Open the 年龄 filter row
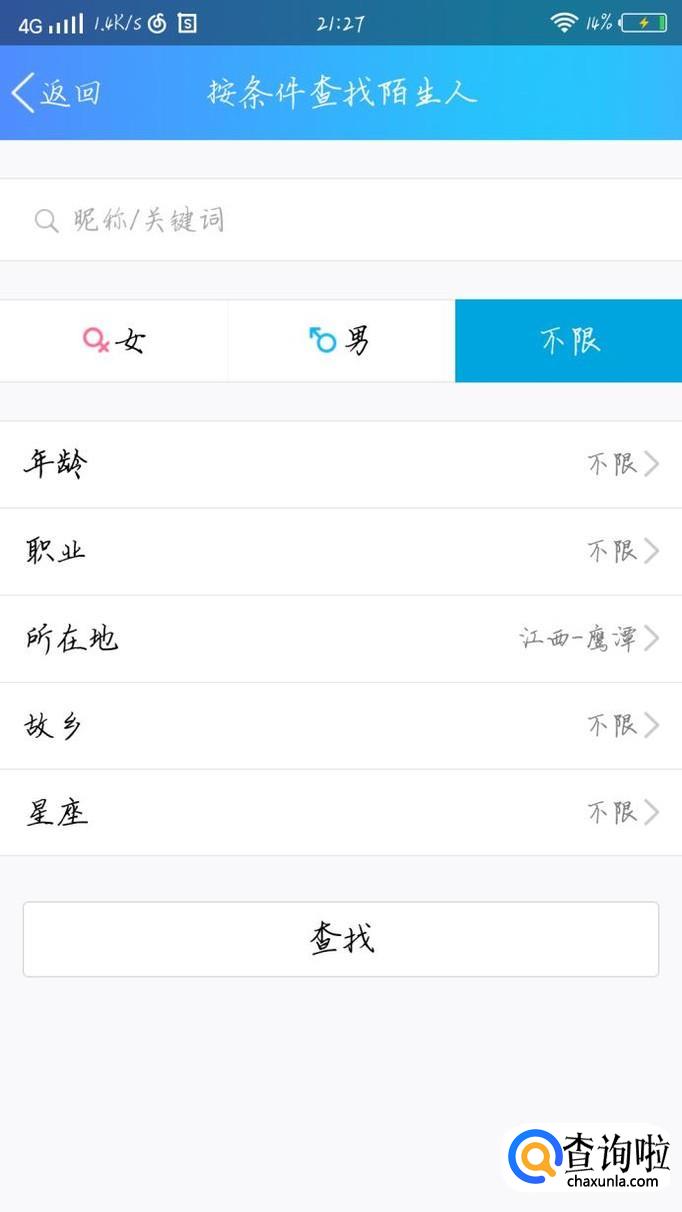Screen dimensions: 682x1212 (x=340, y=464)
